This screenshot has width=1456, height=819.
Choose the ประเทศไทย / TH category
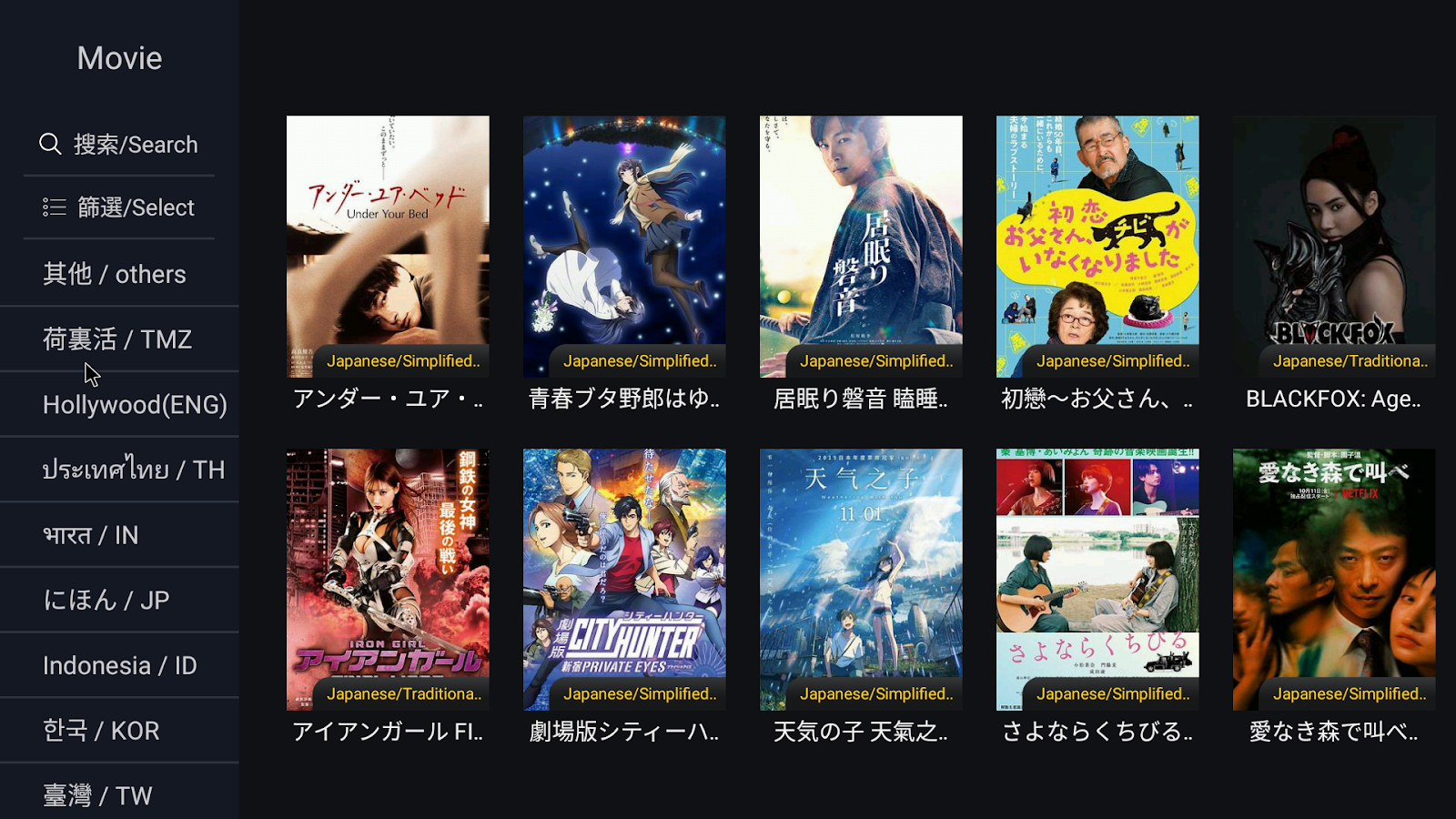(x=133, y=470)
